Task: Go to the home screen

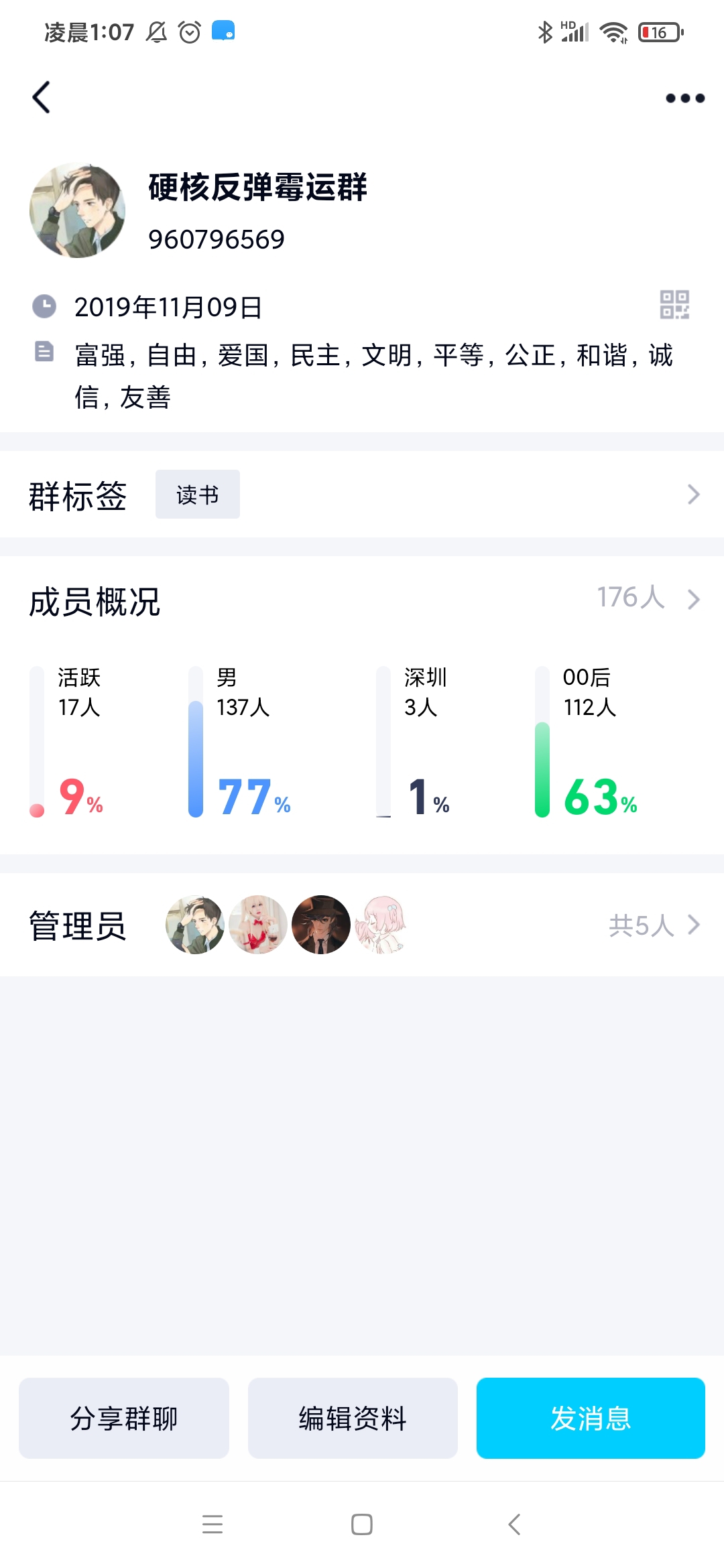Action: (362, 1524)
